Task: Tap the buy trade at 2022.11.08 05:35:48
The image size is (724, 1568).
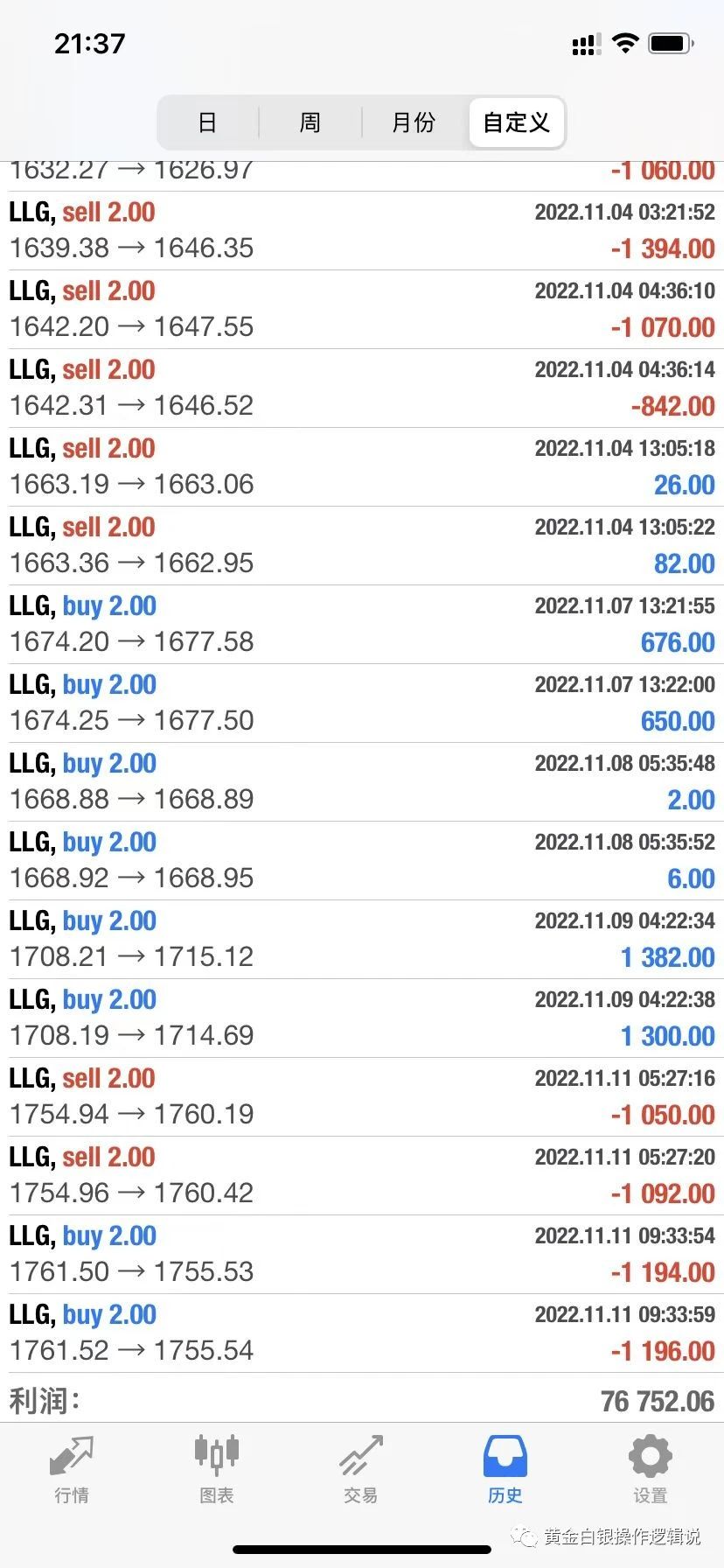Action: [362, 781]
